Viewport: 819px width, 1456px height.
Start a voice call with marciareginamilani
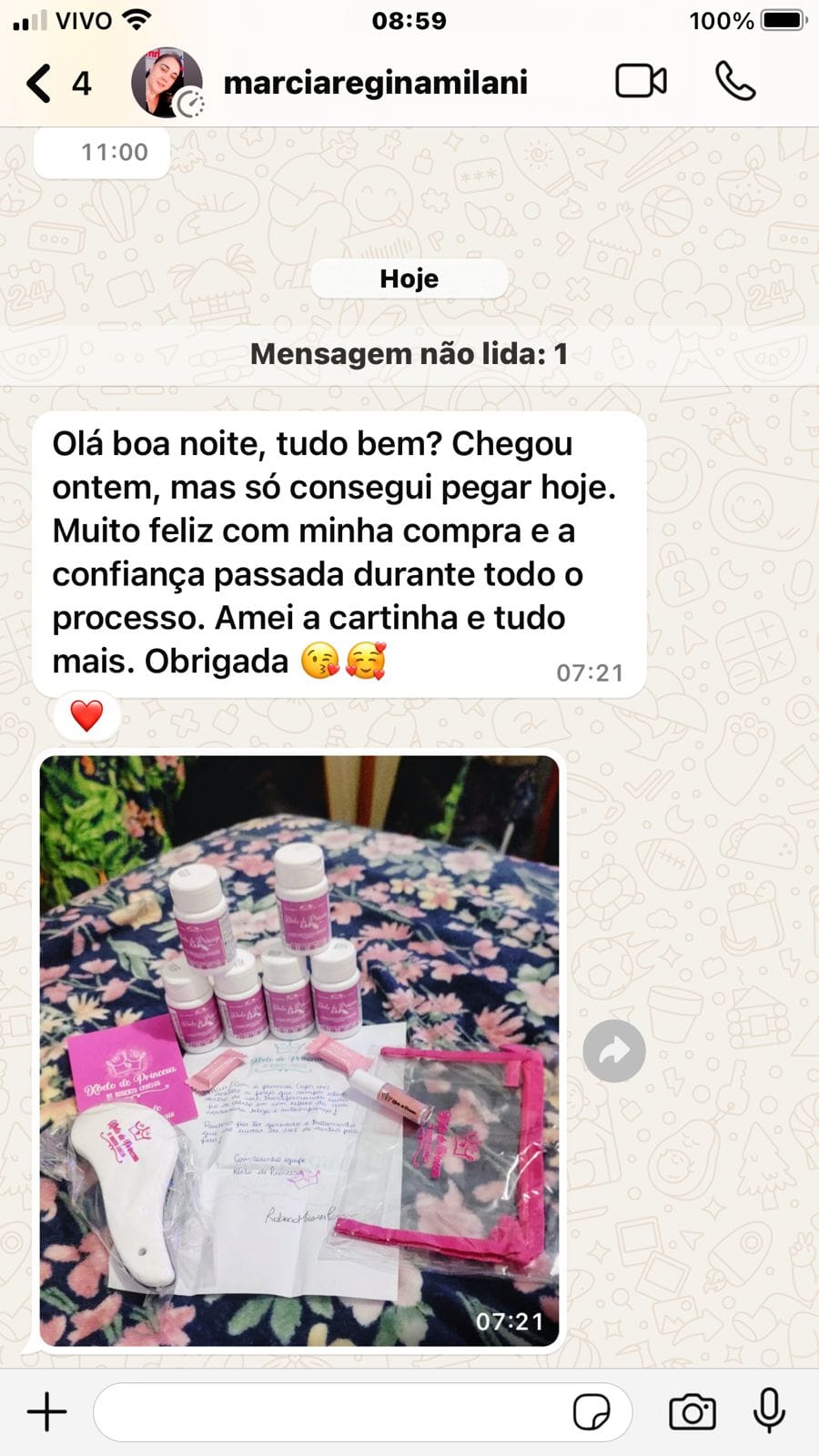[x=735, y=82]
